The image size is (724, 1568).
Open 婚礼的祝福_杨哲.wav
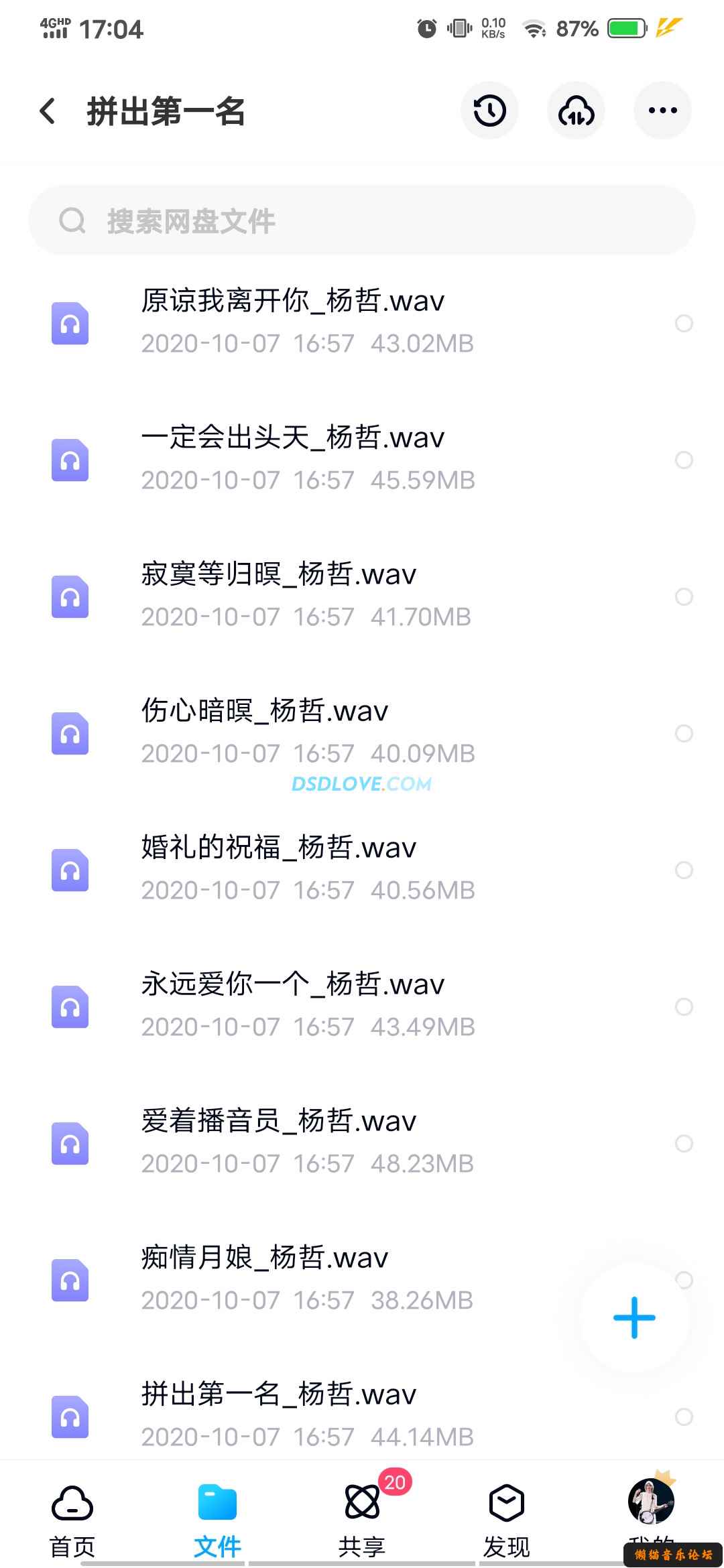(x=279, y=868)
